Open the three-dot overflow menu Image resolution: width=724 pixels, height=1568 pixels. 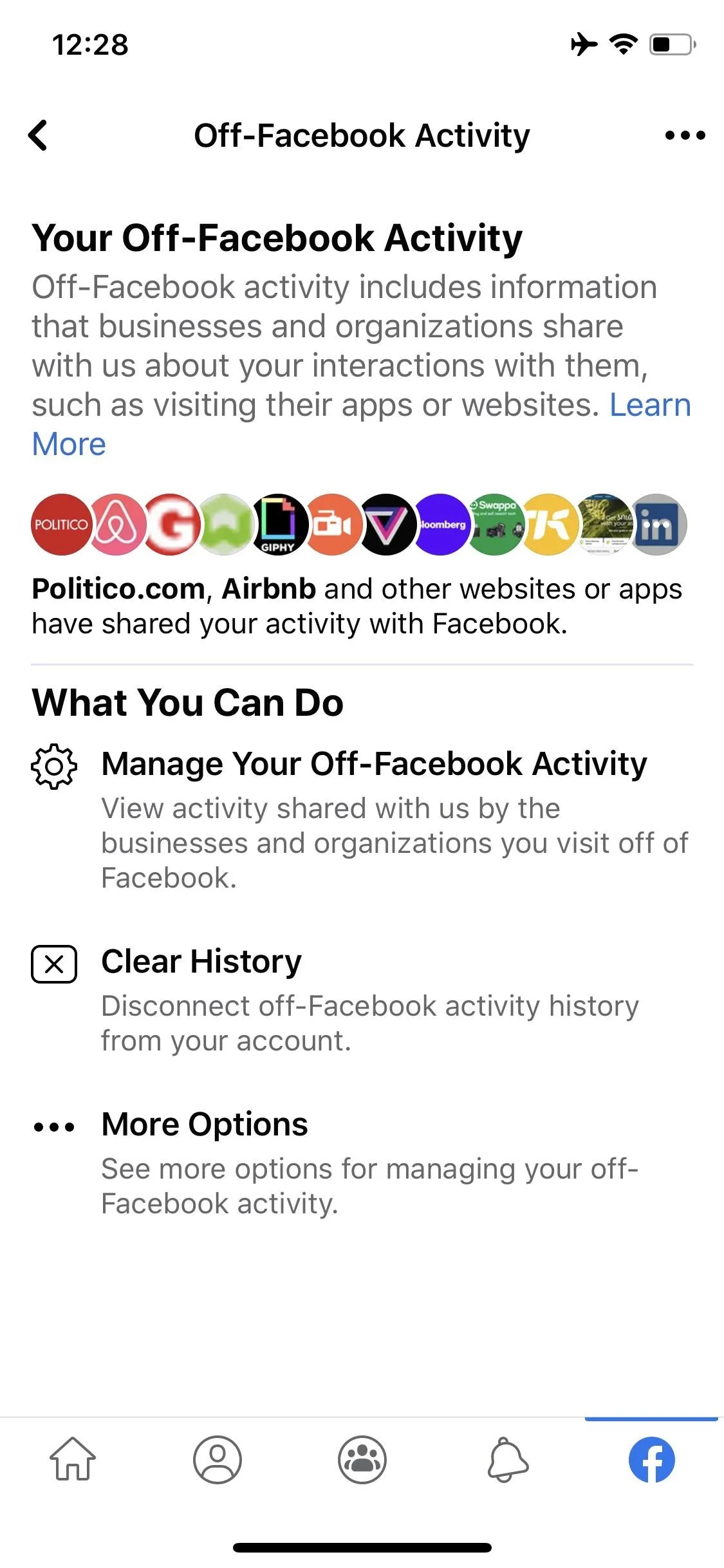(685, 135)
